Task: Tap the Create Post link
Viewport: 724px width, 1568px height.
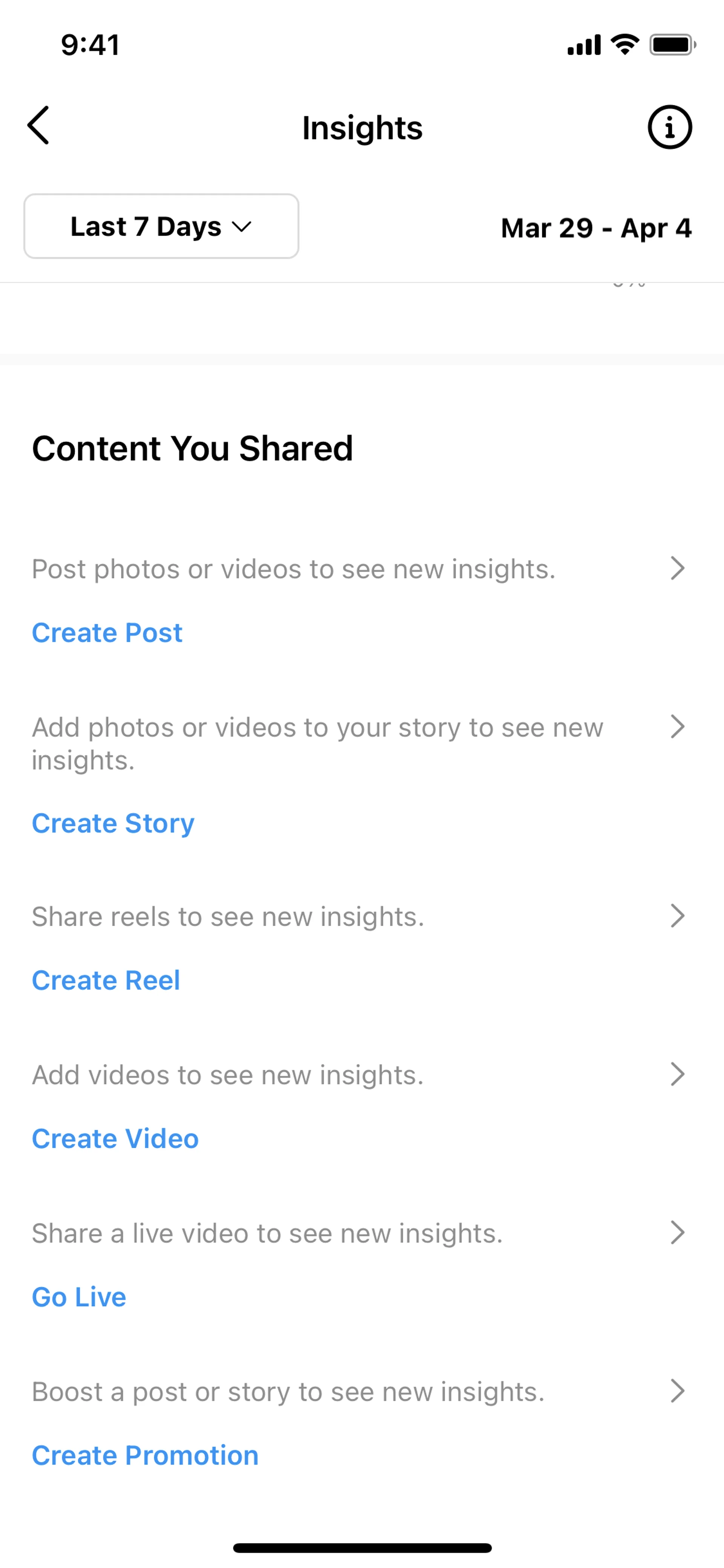Action: [x=107, y=633]
